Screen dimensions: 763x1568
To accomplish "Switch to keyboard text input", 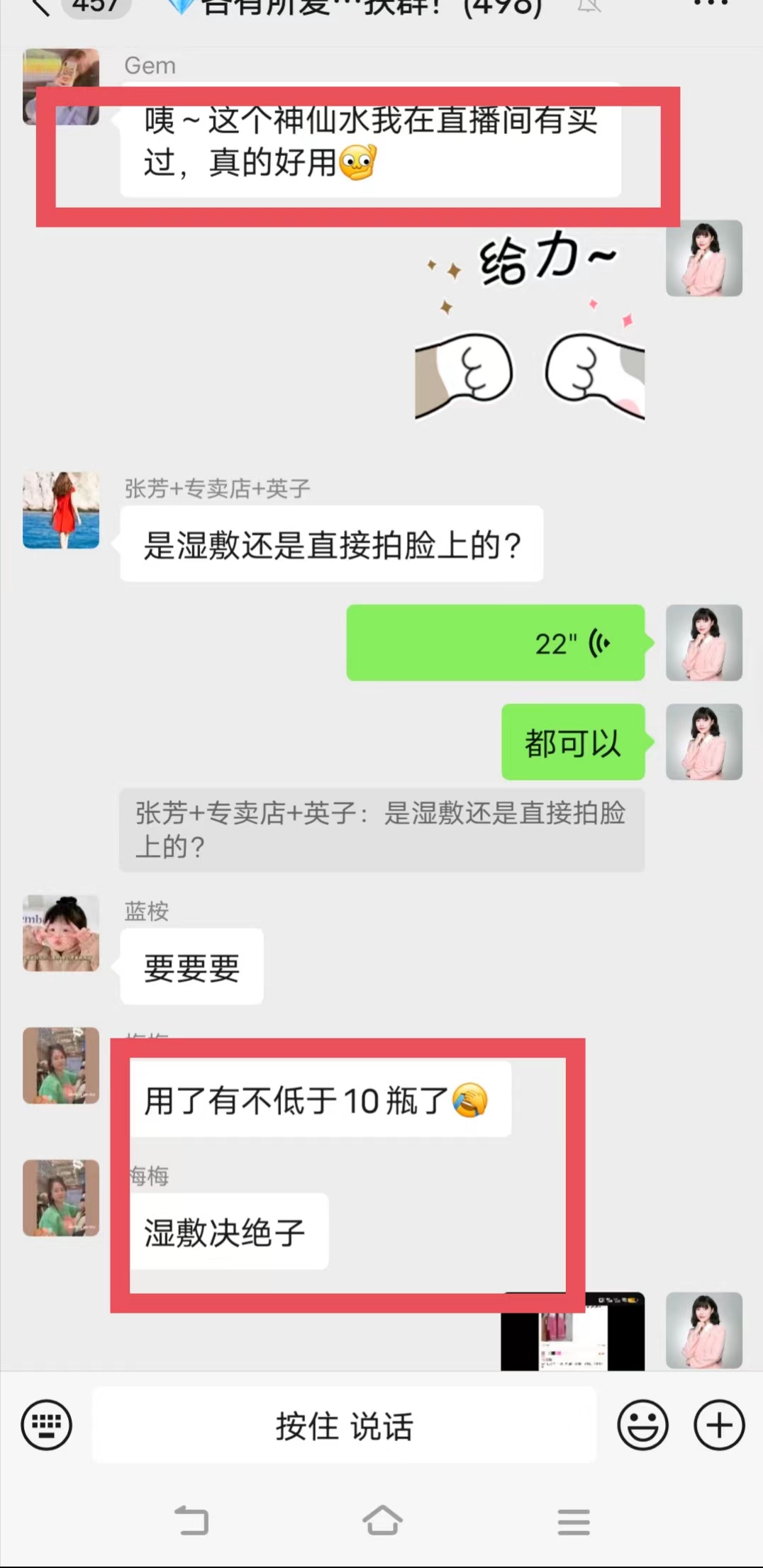I will click(x=46, y=1425).
